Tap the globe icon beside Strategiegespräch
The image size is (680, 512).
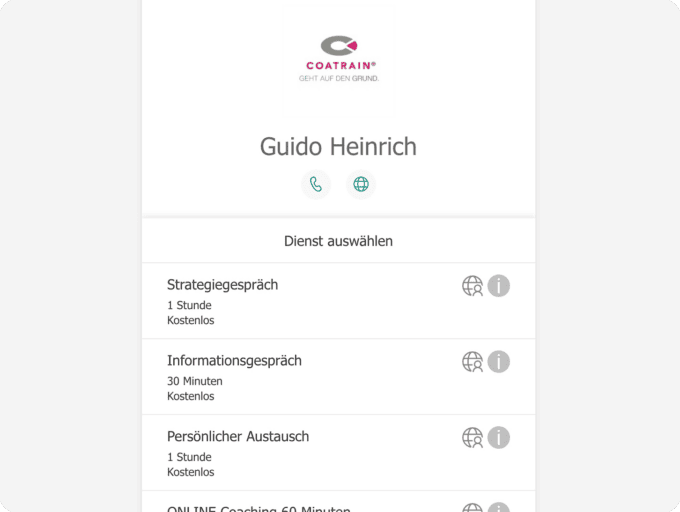click(x=472, y=286)
